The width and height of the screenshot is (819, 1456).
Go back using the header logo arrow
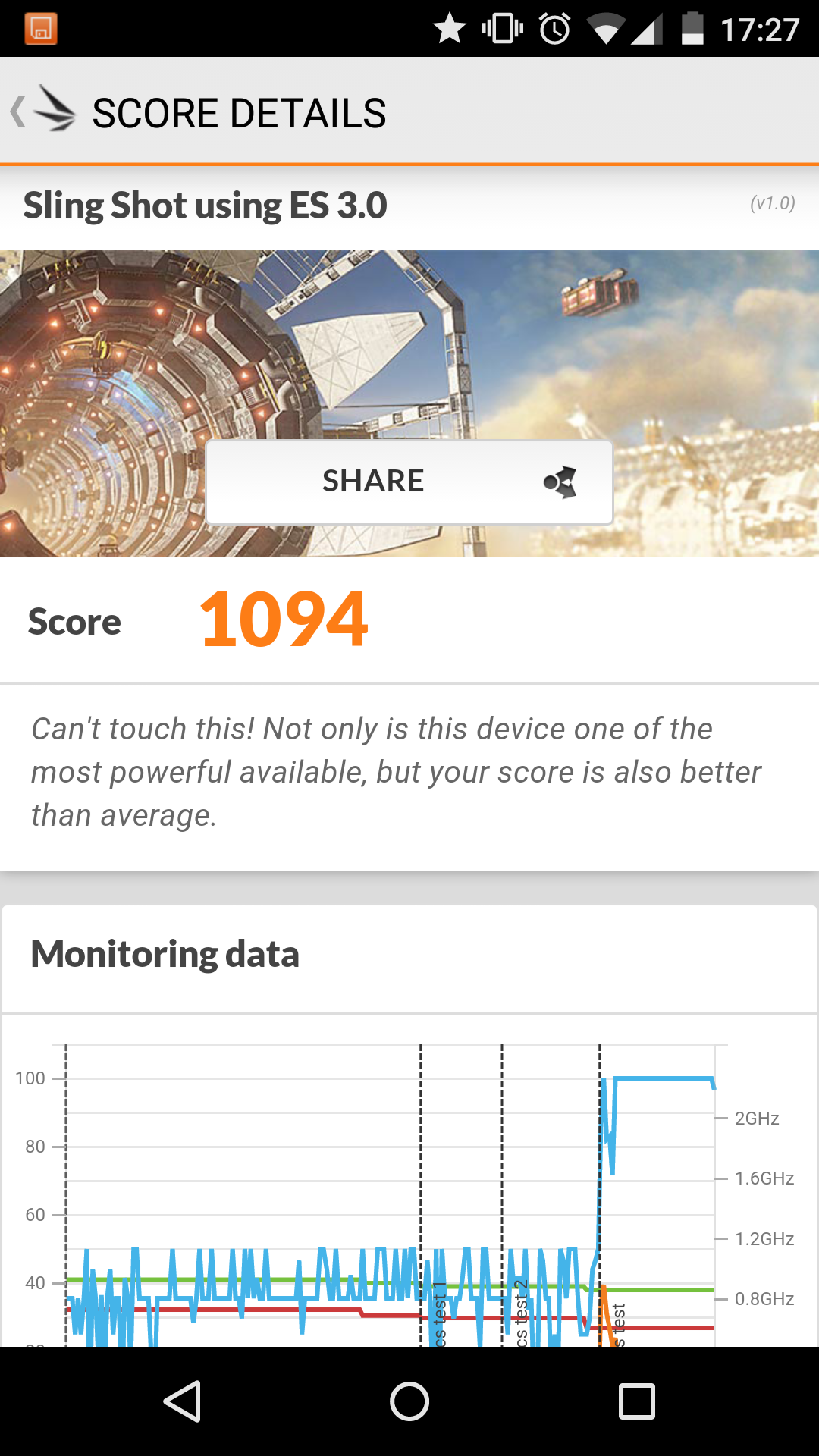(x=43, y=111)
